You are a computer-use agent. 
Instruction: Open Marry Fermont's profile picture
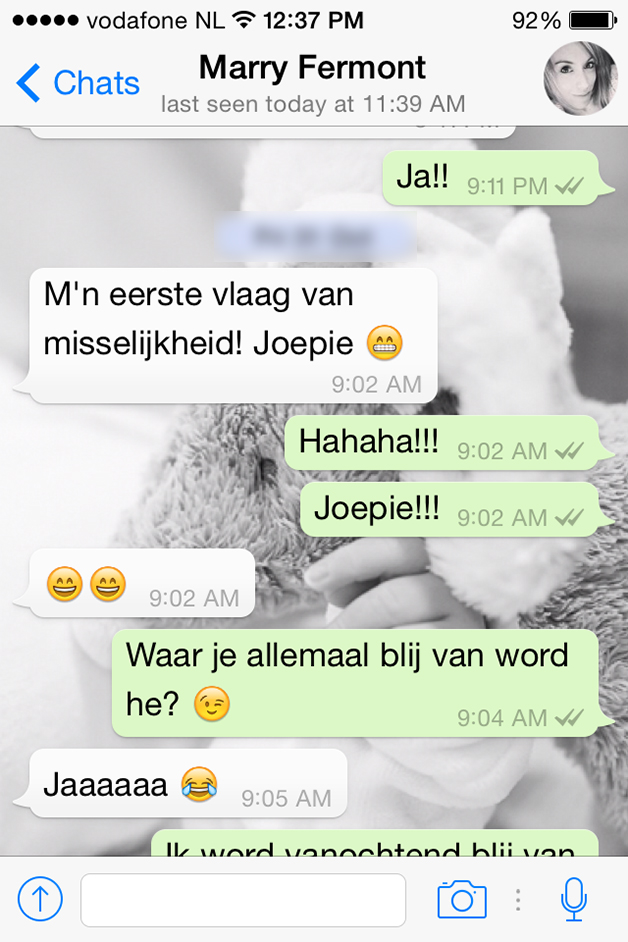(579, 79)
